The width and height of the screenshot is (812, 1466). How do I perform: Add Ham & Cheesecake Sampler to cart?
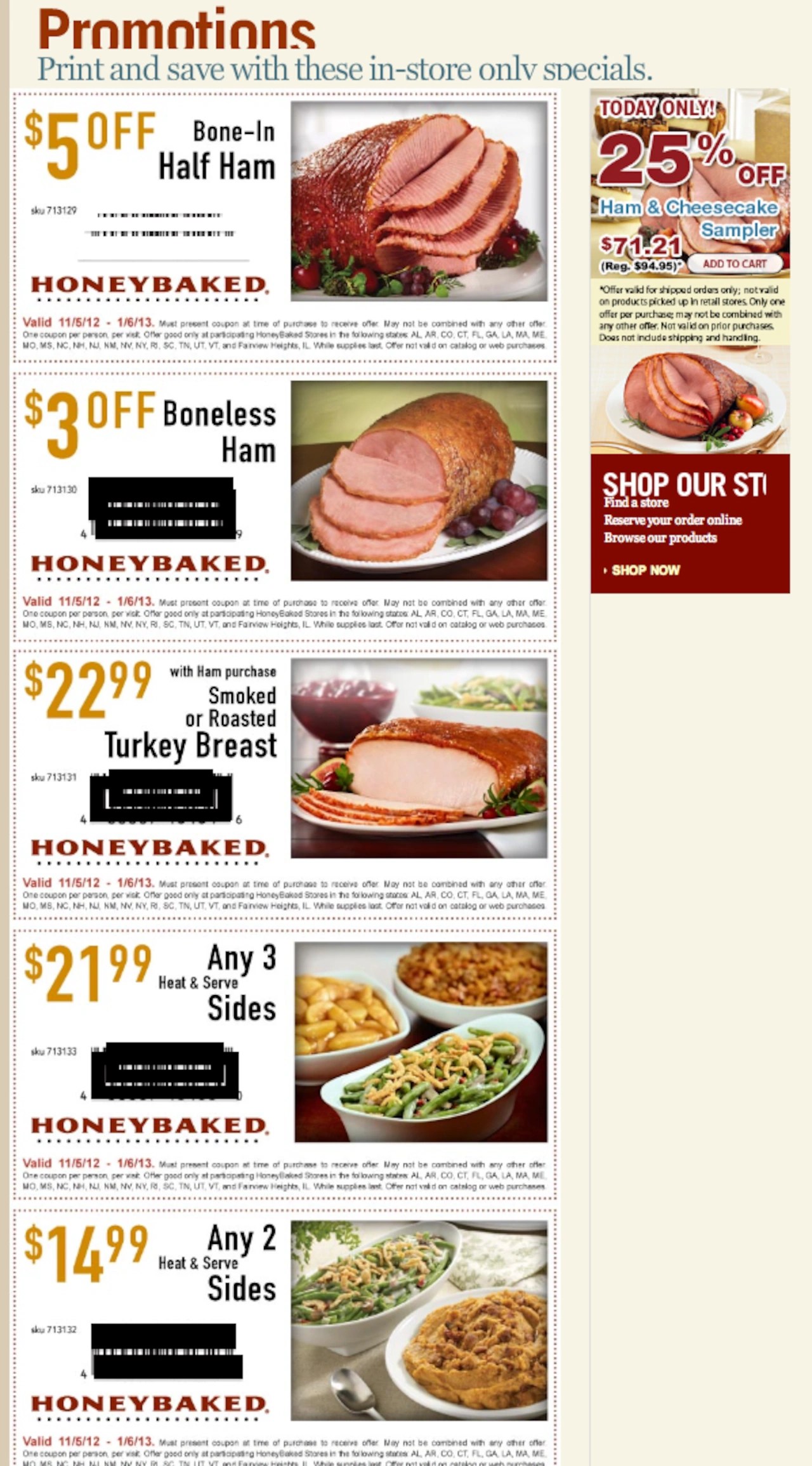click(735, 263)
